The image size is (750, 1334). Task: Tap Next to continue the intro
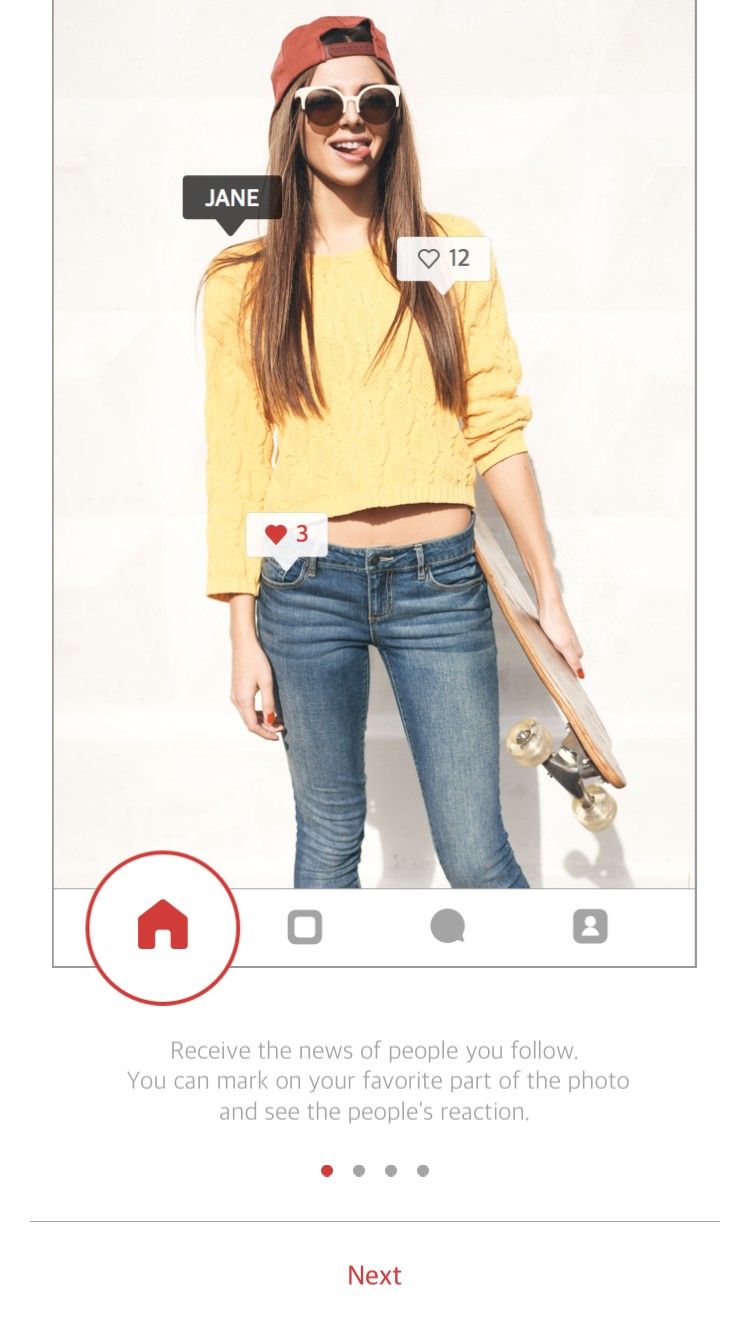(x=374, y=1275)
